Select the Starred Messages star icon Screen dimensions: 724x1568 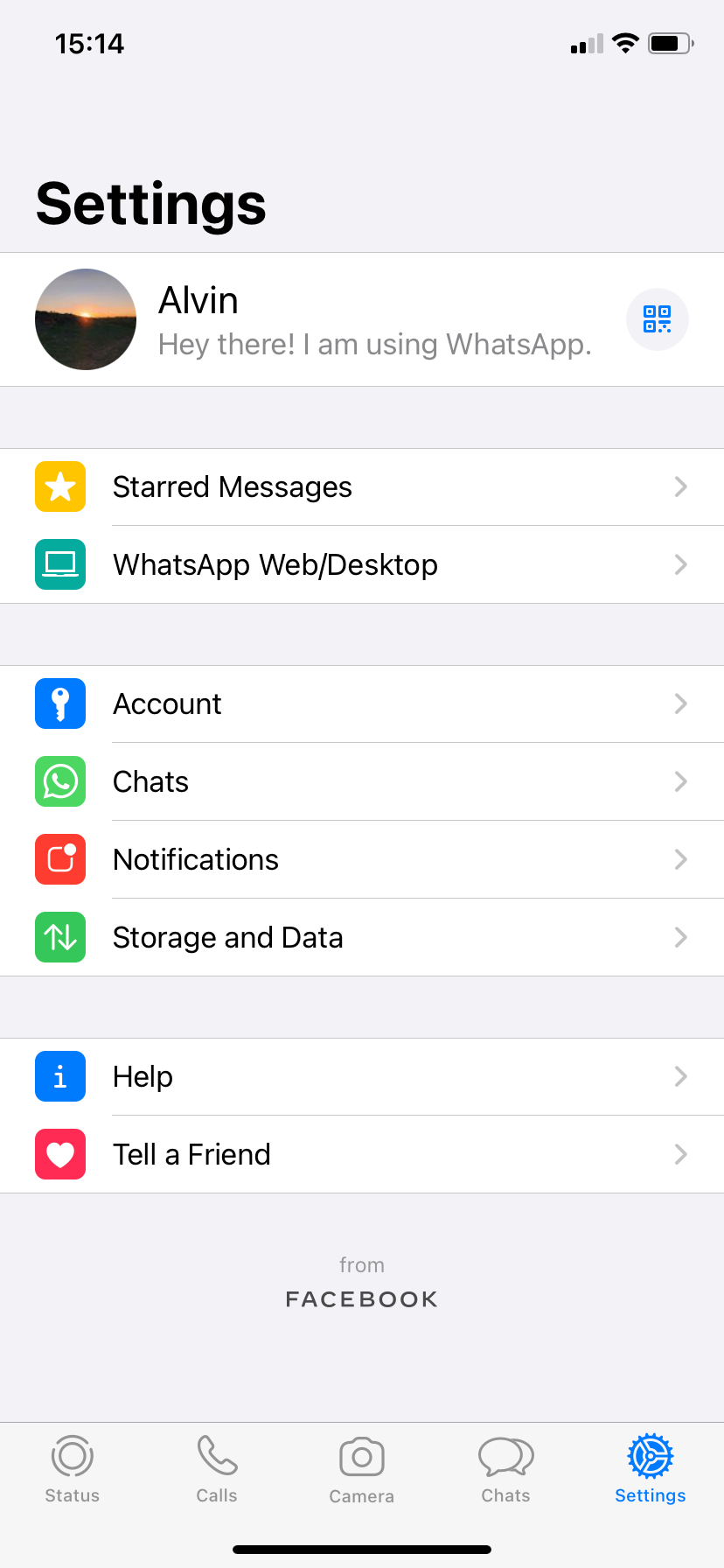click(x=59, y=486)
